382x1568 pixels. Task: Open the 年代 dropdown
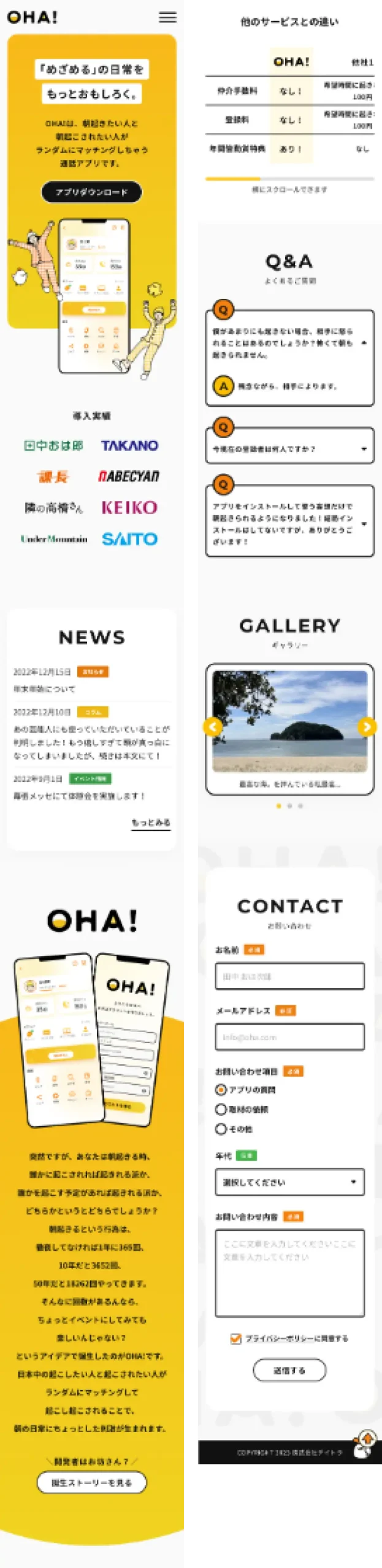[289, 1182]
